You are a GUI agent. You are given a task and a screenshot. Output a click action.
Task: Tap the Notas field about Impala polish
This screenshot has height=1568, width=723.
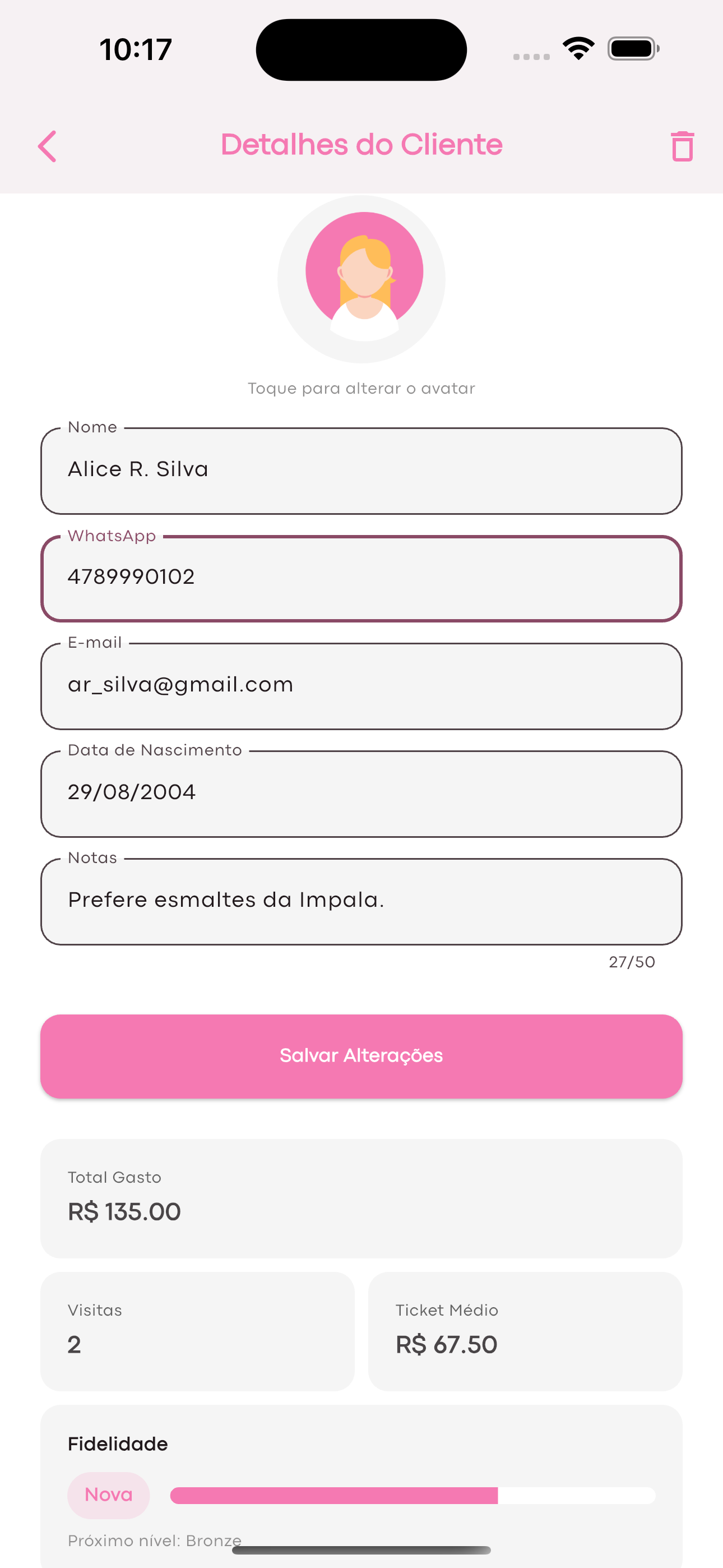[x=361, y=901]
